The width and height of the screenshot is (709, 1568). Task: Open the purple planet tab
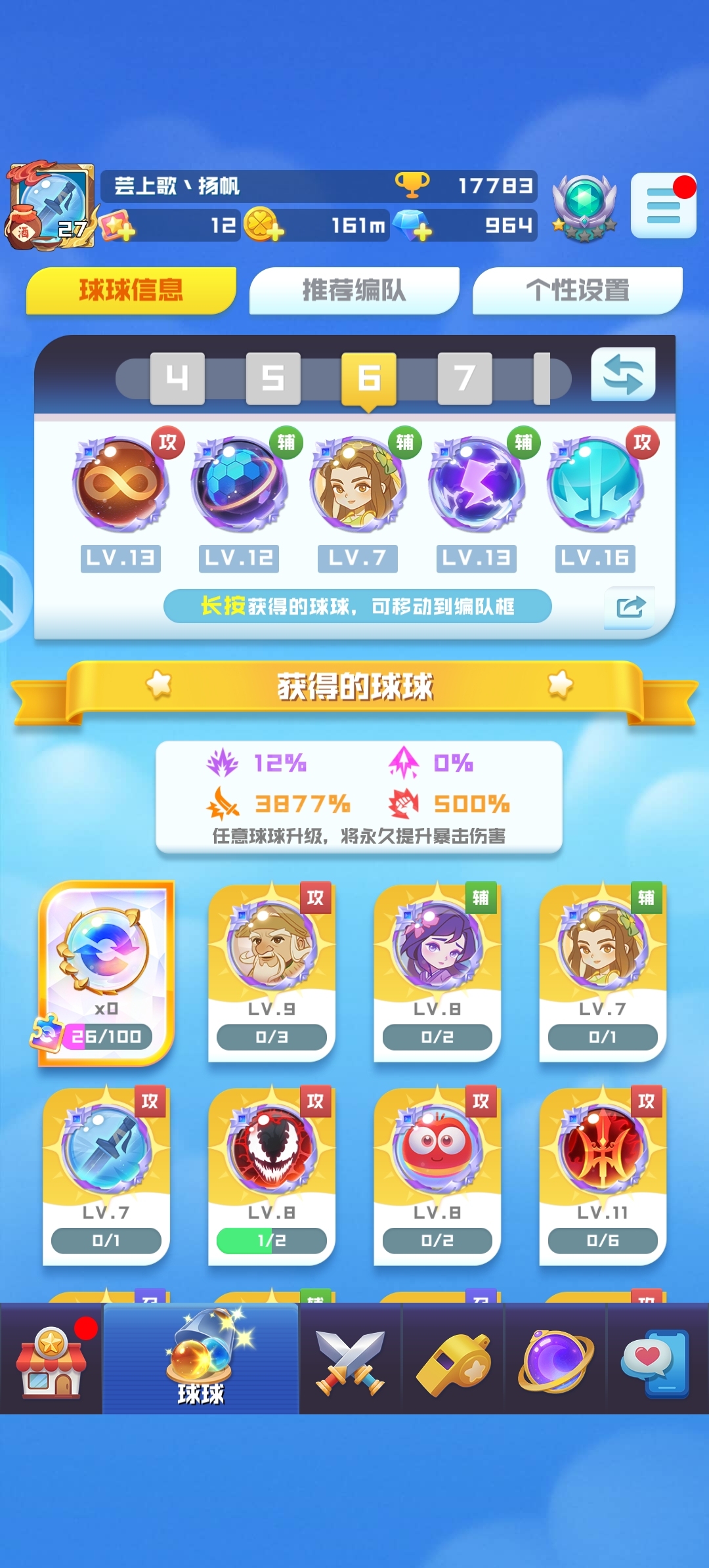(555, 1359)
